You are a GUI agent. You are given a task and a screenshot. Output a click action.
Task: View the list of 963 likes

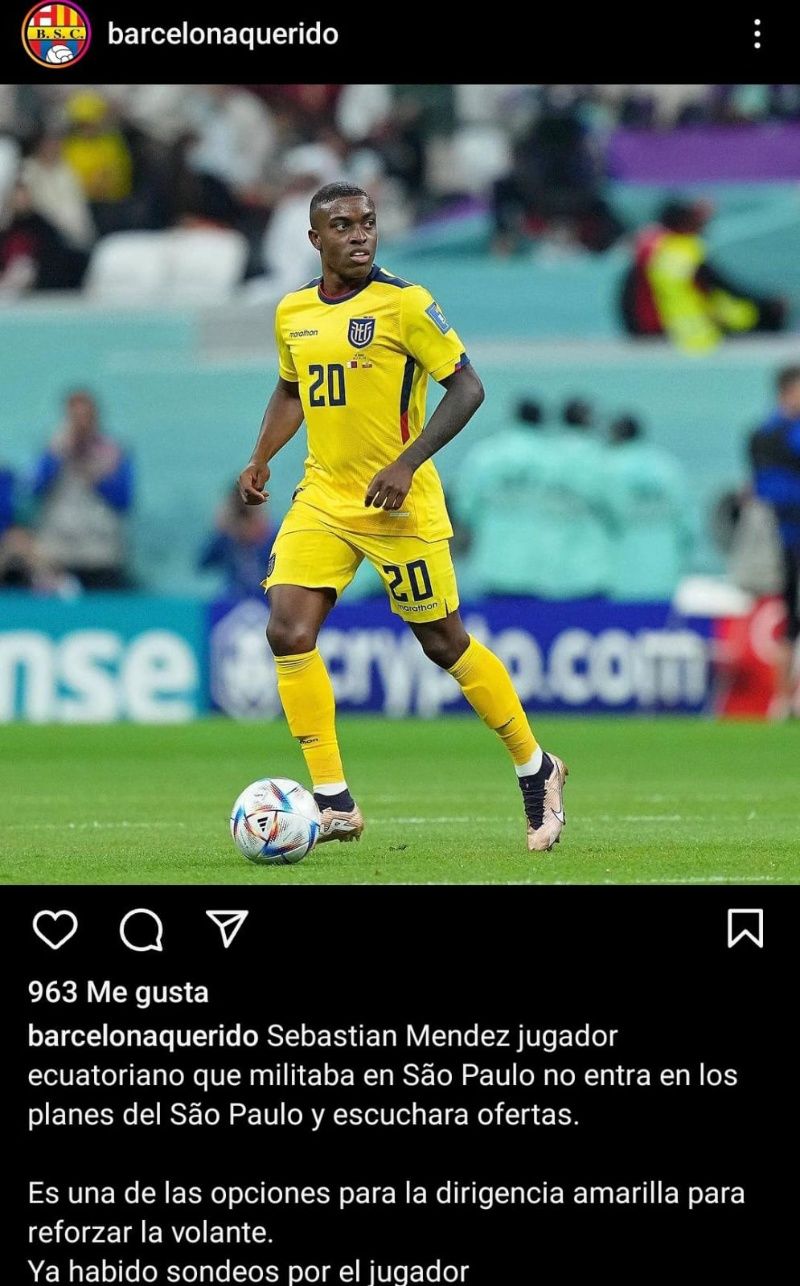pos(118,992)
